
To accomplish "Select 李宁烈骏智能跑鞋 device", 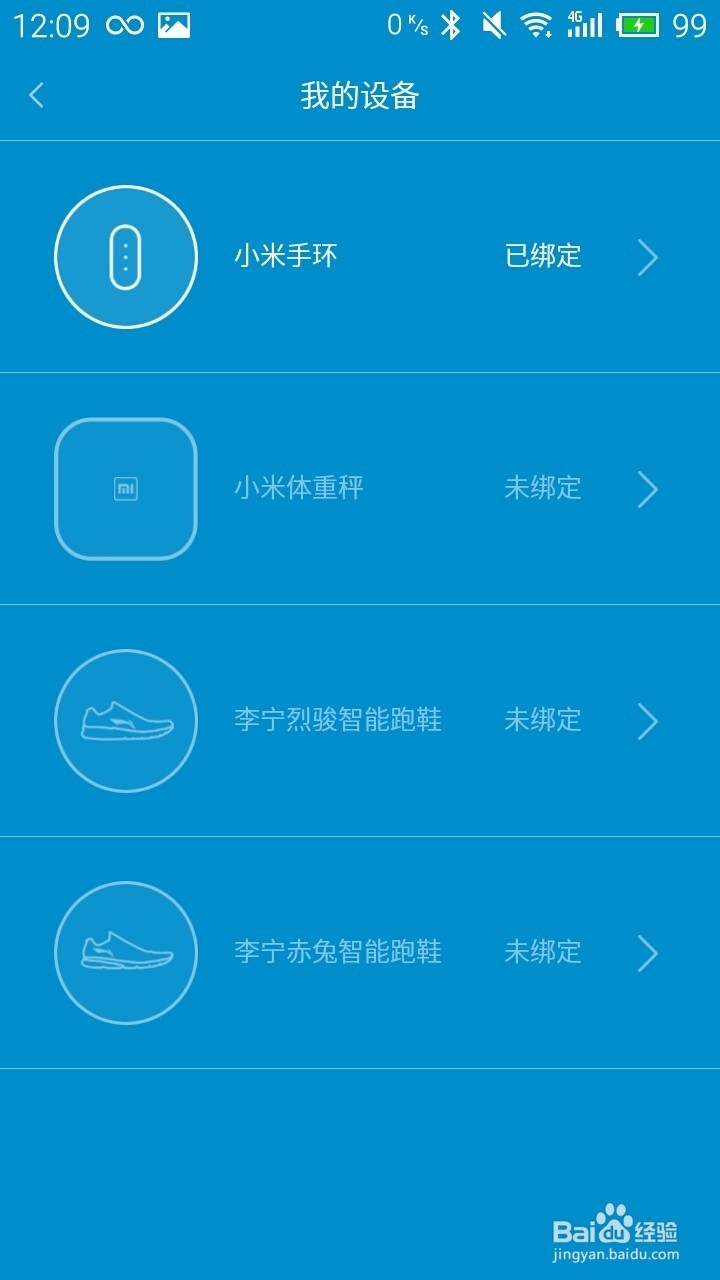I will pos(360,721).
